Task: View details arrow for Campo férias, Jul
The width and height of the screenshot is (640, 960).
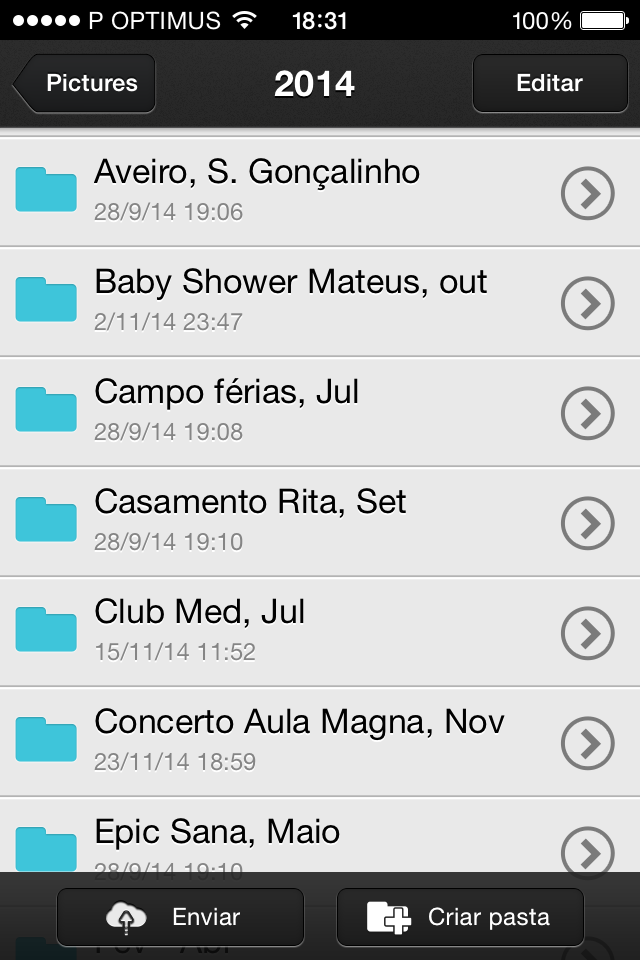Action: pyautogui.click(x=588, y=413)
